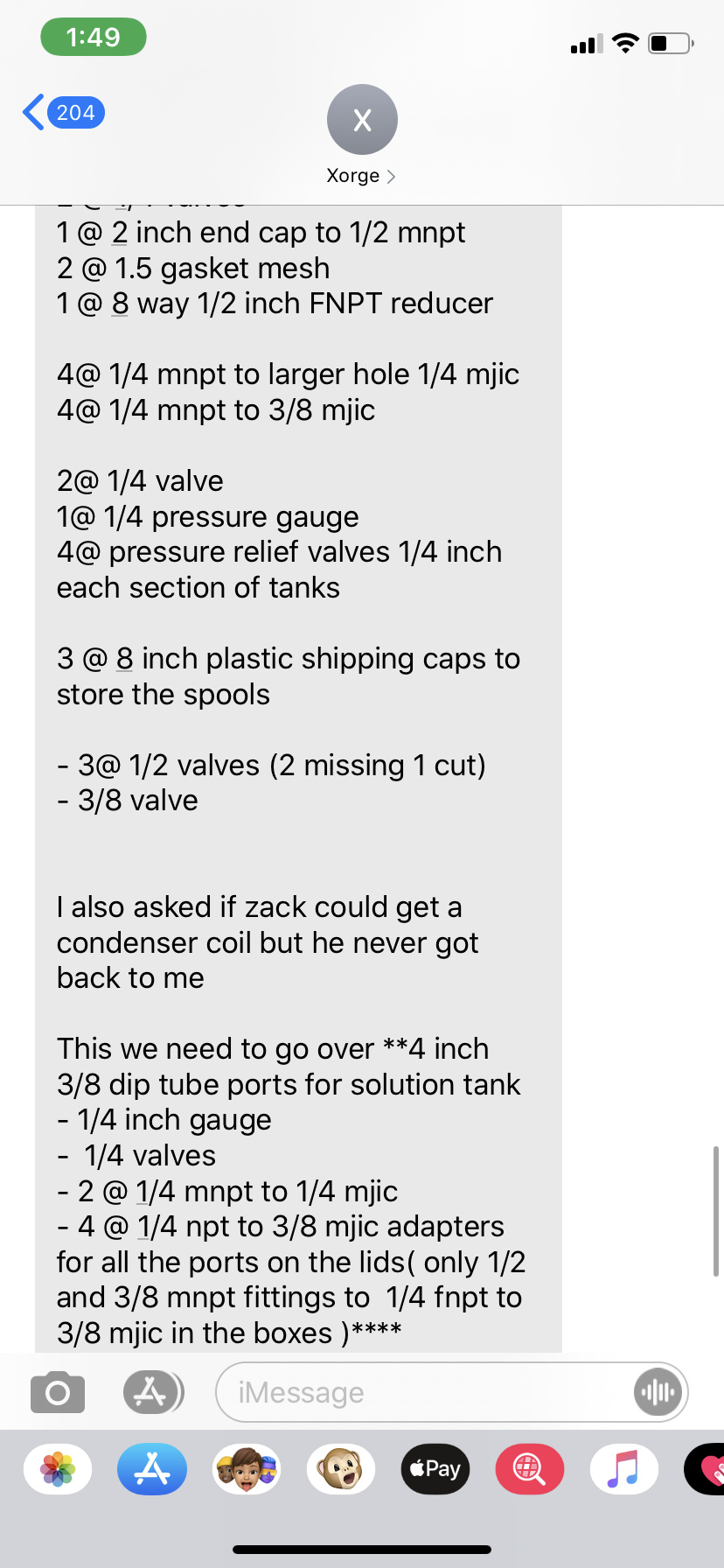Open Apple Pay in messages

point(435,1469)
